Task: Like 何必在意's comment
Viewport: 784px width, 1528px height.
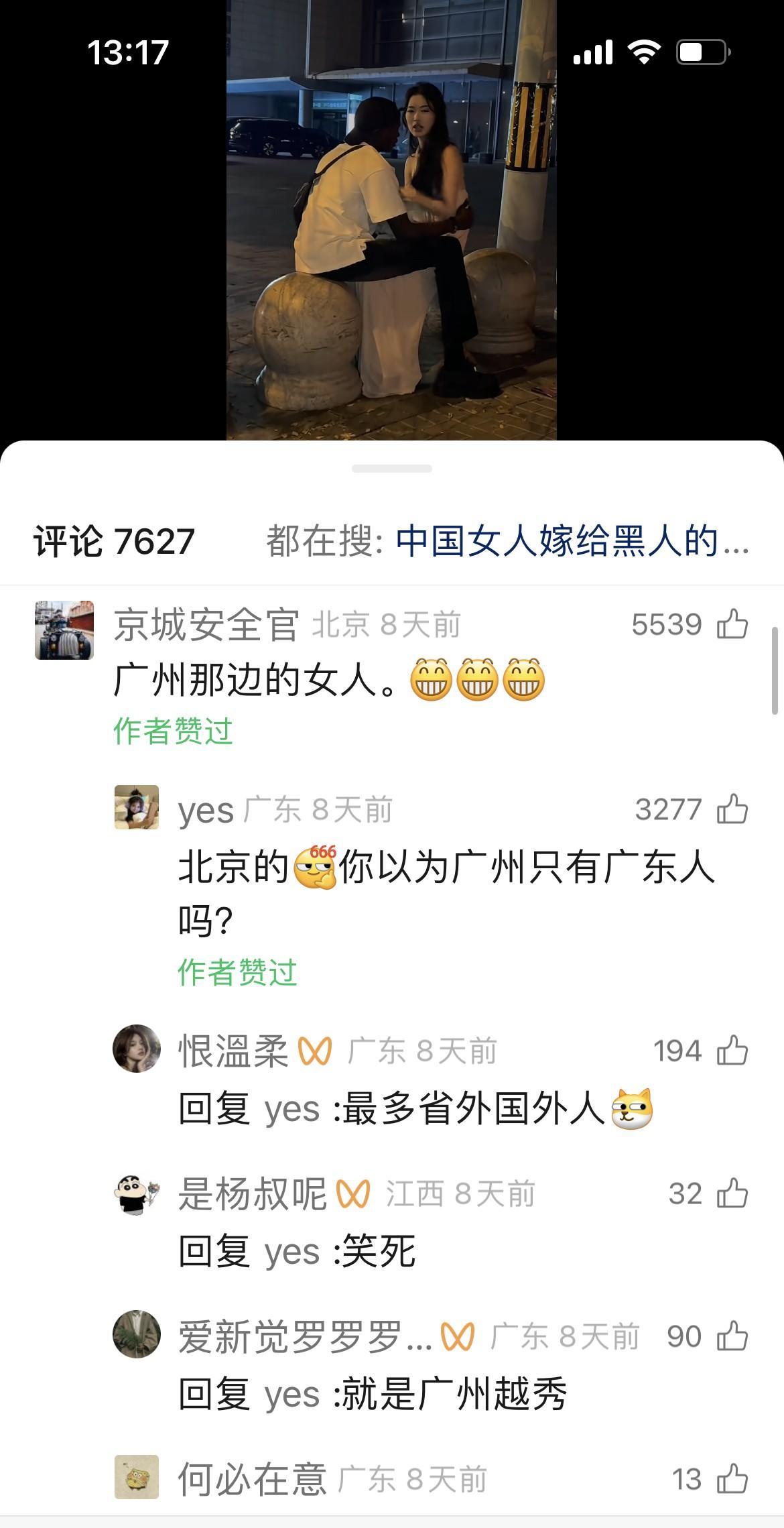Action: point(732,1479)
